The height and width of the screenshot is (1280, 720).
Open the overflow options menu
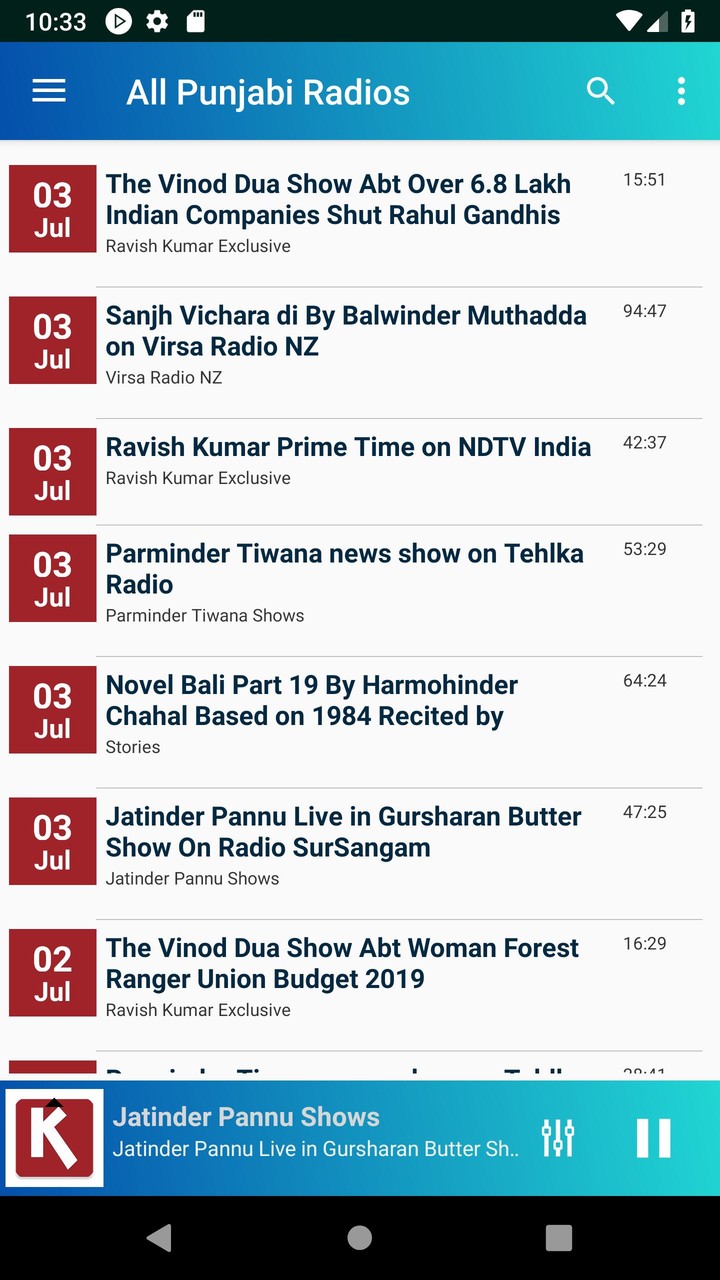click(681, 91)
